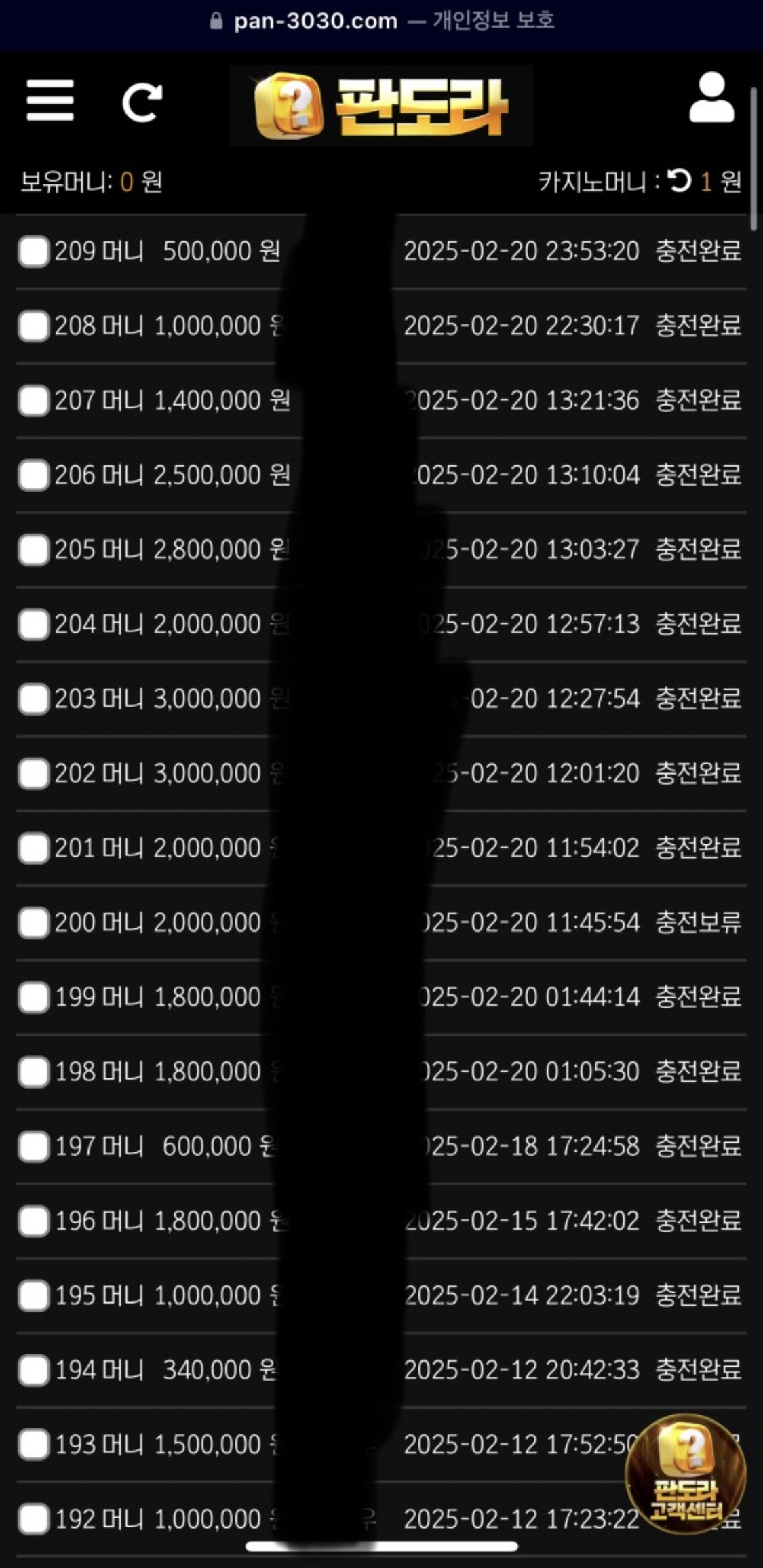This screenshot has height=1568, width=763.
Task: Mark the checkbox for entry 197
Action: pyautogui.click(x=33, y=1147)
